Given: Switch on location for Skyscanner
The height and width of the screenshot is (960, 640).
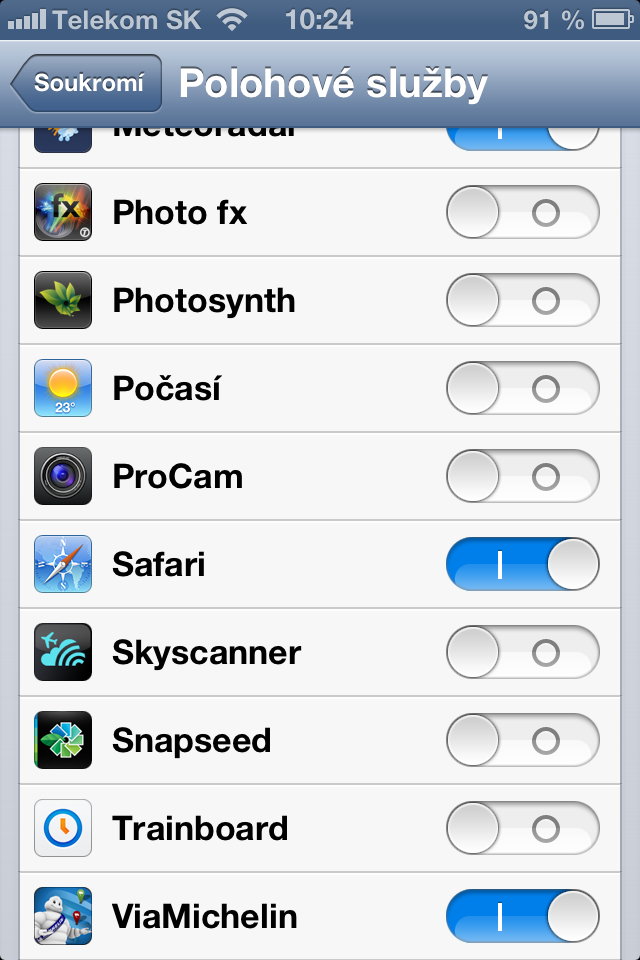Looking at the screenshot, I should pyautogui.click(x=522, y=653).
